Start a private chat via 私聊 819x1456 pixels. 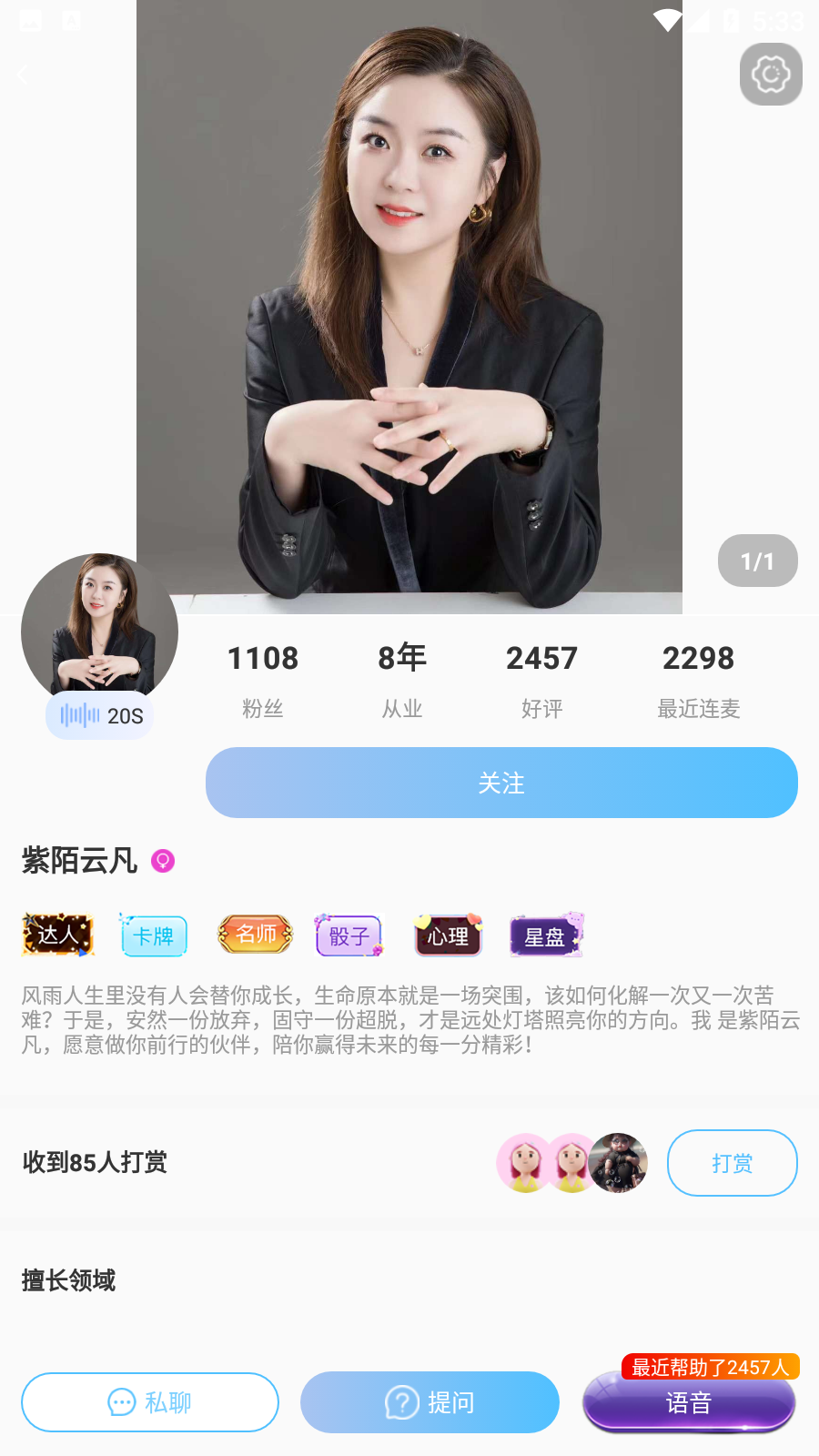pyautogui.click(x=150, y=1402)
